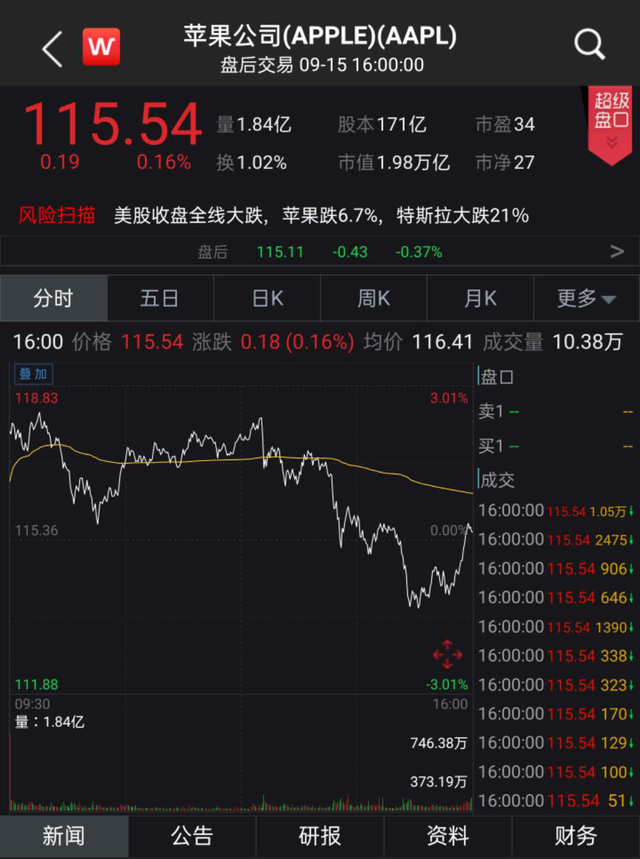Viewport: 640px width, 859px height.
Task: Show the 月K chart tab
Action: coord(480,298)
